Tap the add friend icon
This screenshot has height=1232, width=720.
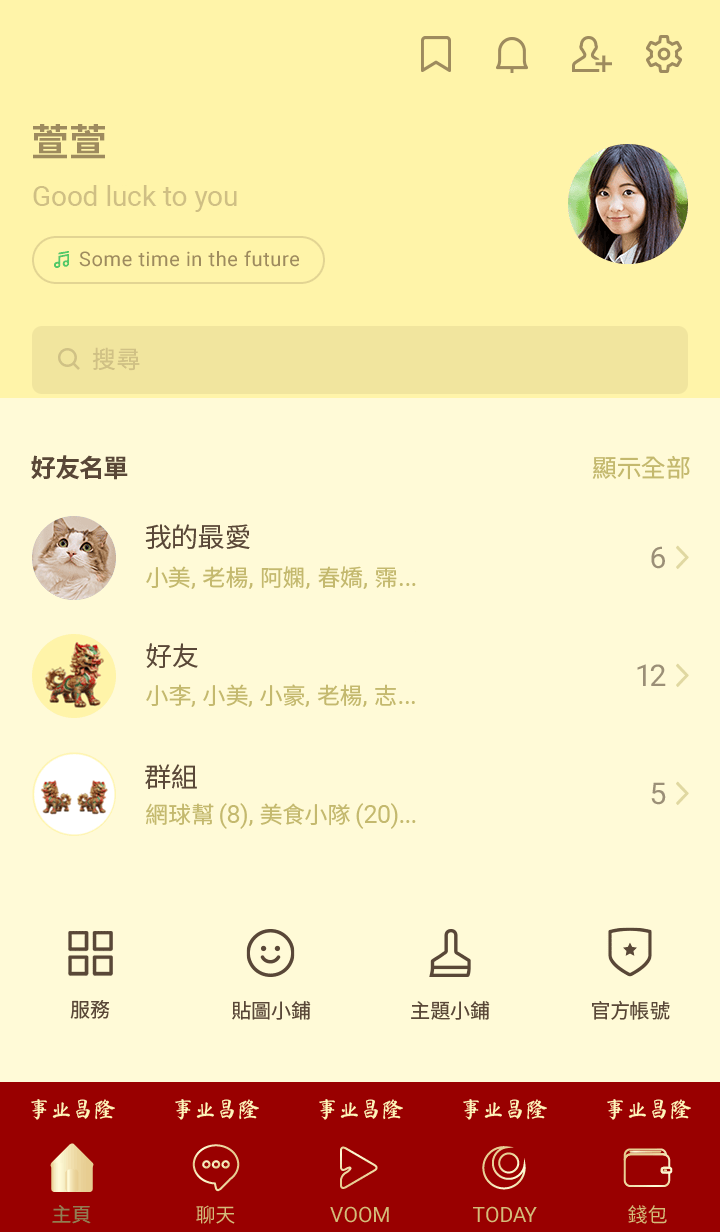pyautogui.click(x=590, y=55)
